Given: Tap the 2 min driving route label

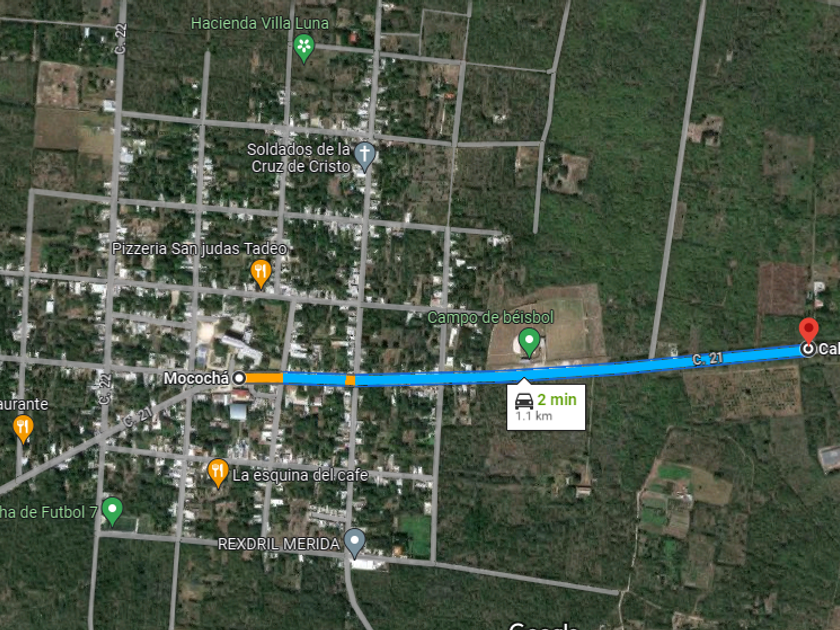Looking at the screenshot, I should click(545, 406).
